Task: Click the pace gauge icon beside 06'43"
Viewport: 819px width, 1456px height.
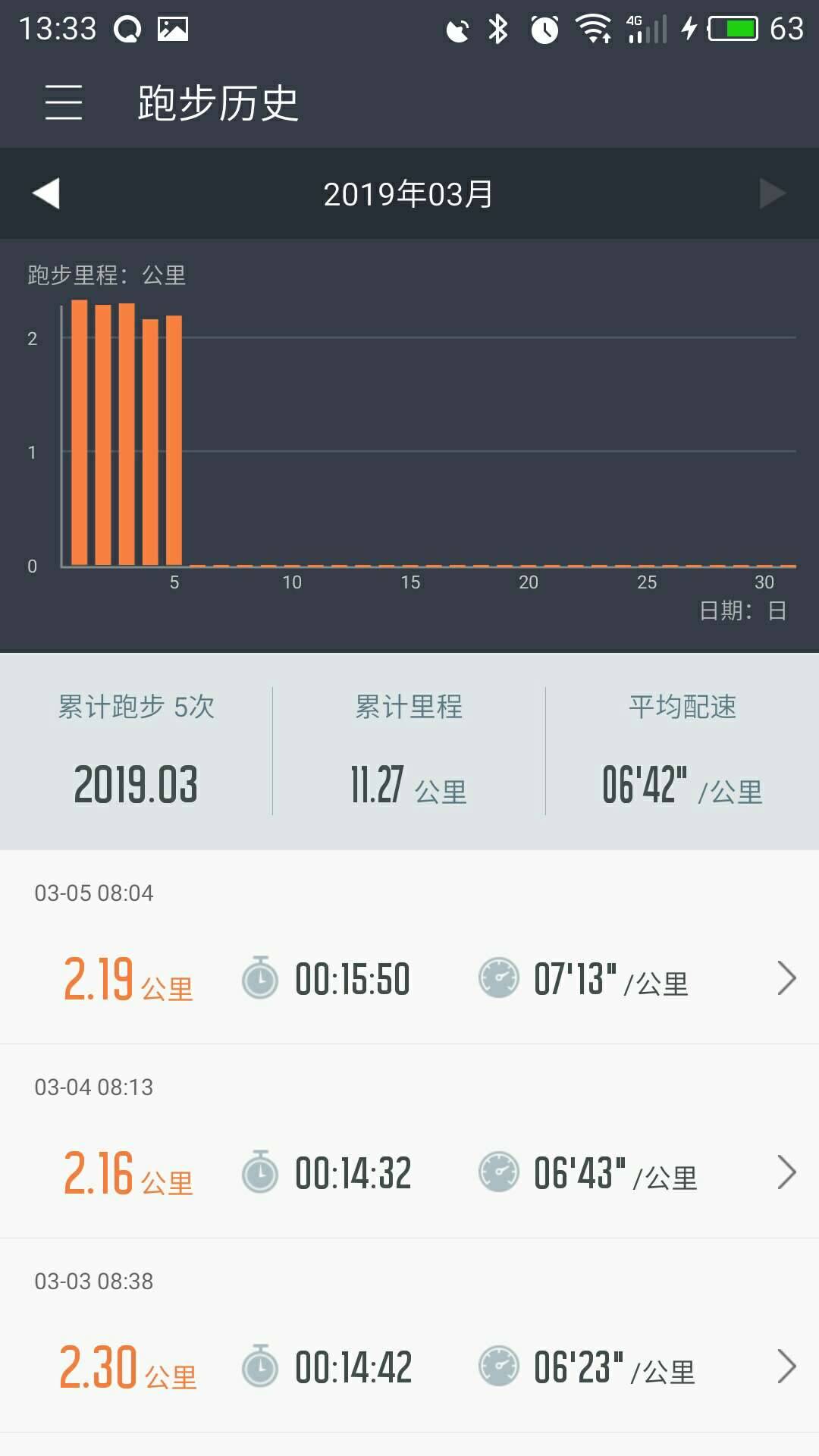Action: click(498, 1172)
